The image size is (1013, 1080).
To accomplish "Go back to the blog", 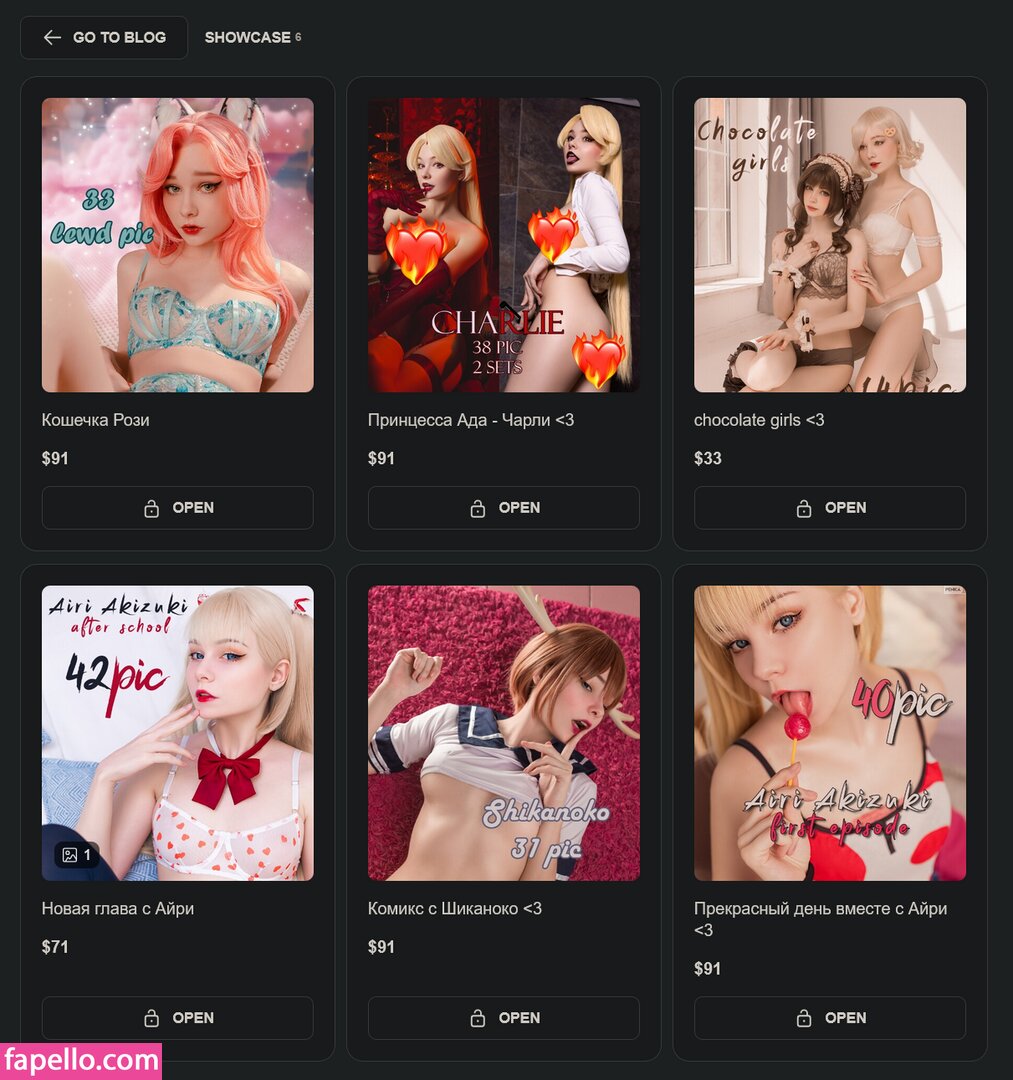I will pyautogui.click(x=104, y=38).
